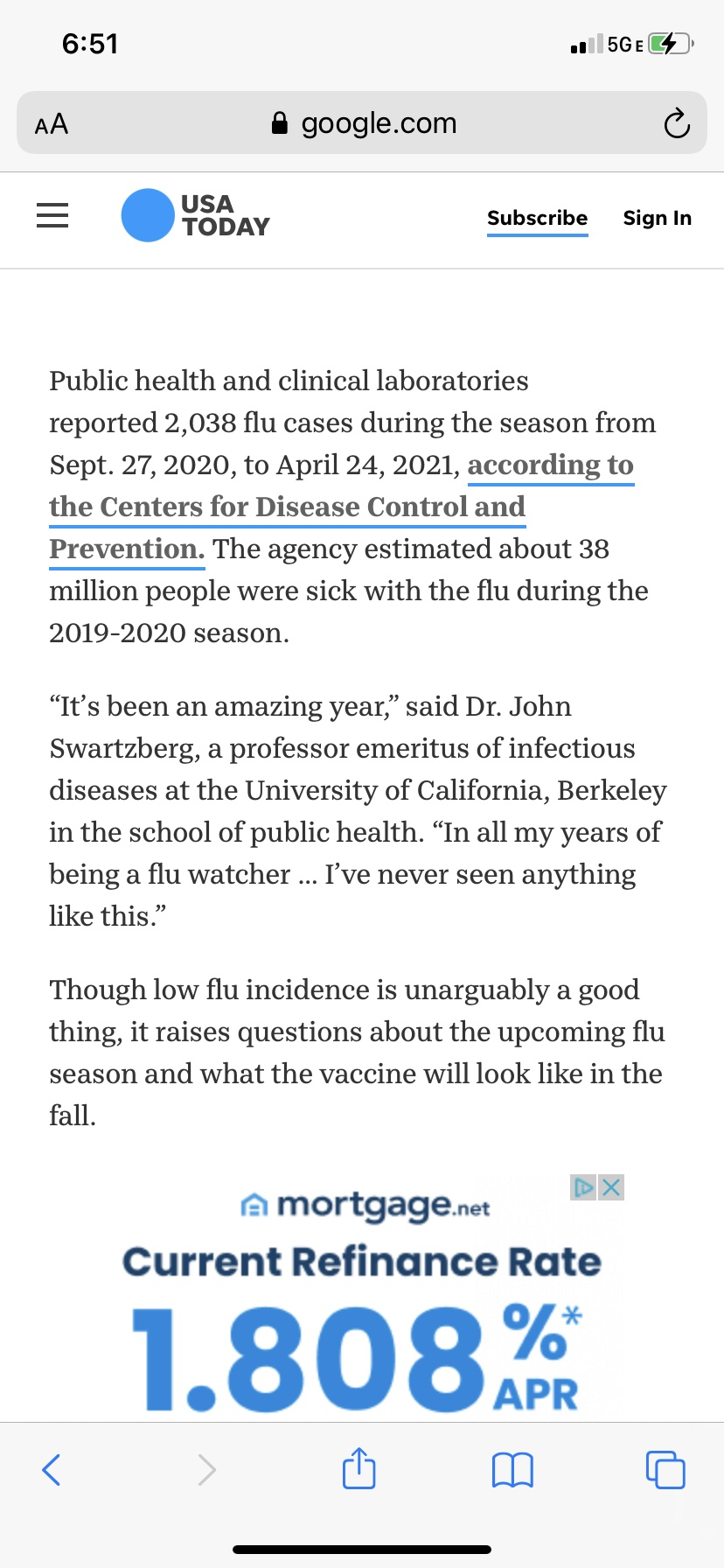Tap the google.com address bar
The width and height of the screenshot is (724, 1568).
(x=364, y=123)
